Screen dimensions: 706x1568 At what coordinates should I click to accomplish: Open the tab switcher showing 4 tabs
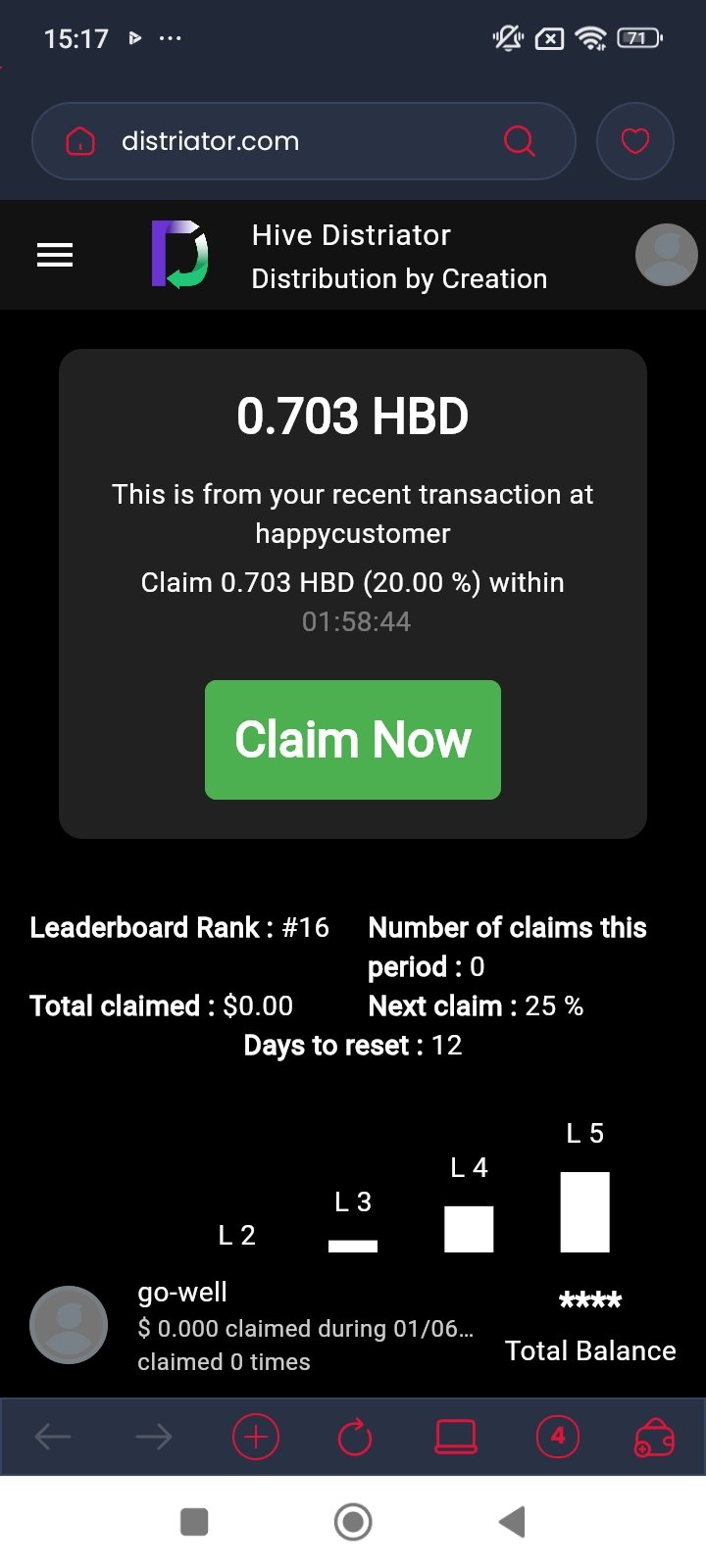point(558,1437)
